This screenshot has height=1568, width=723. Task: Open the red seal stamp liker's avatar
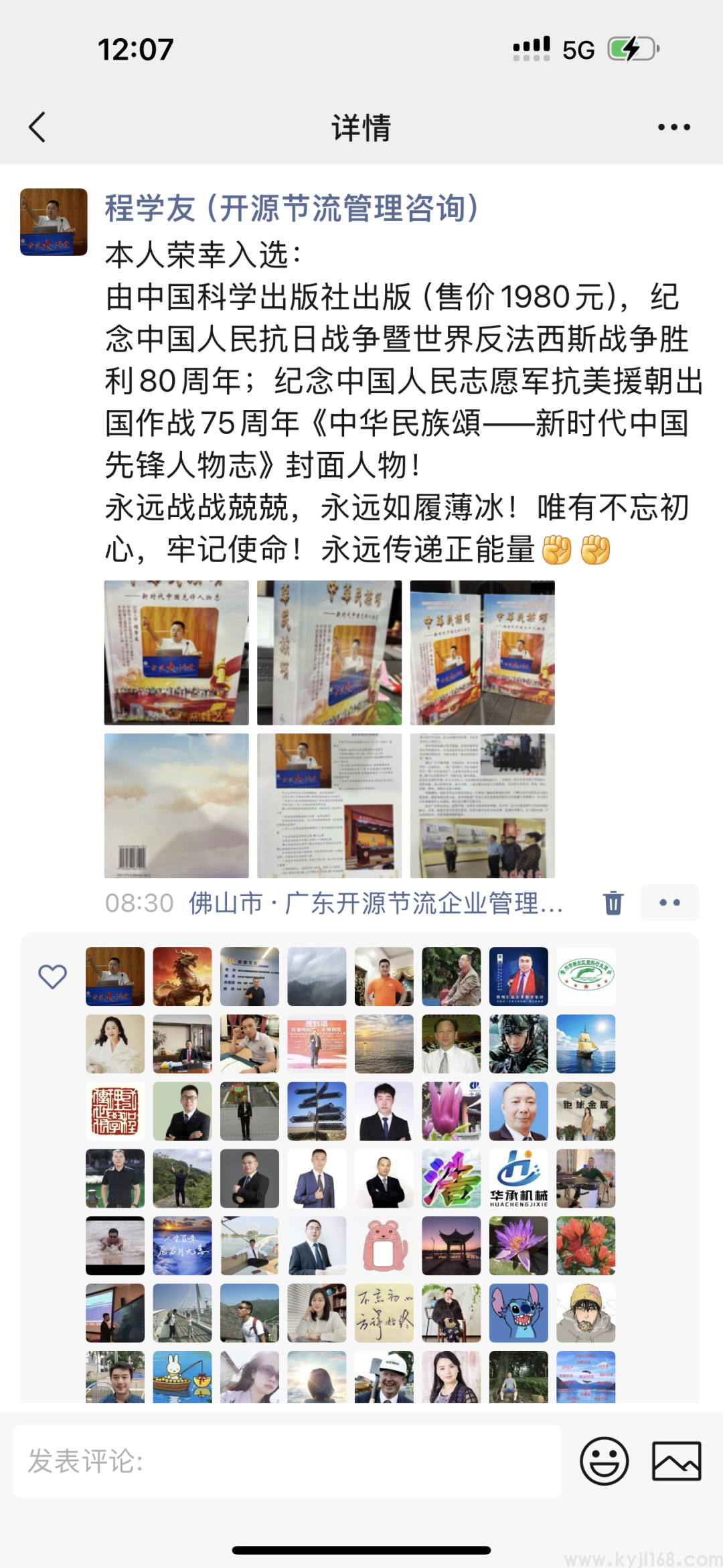coord(115,1111)
